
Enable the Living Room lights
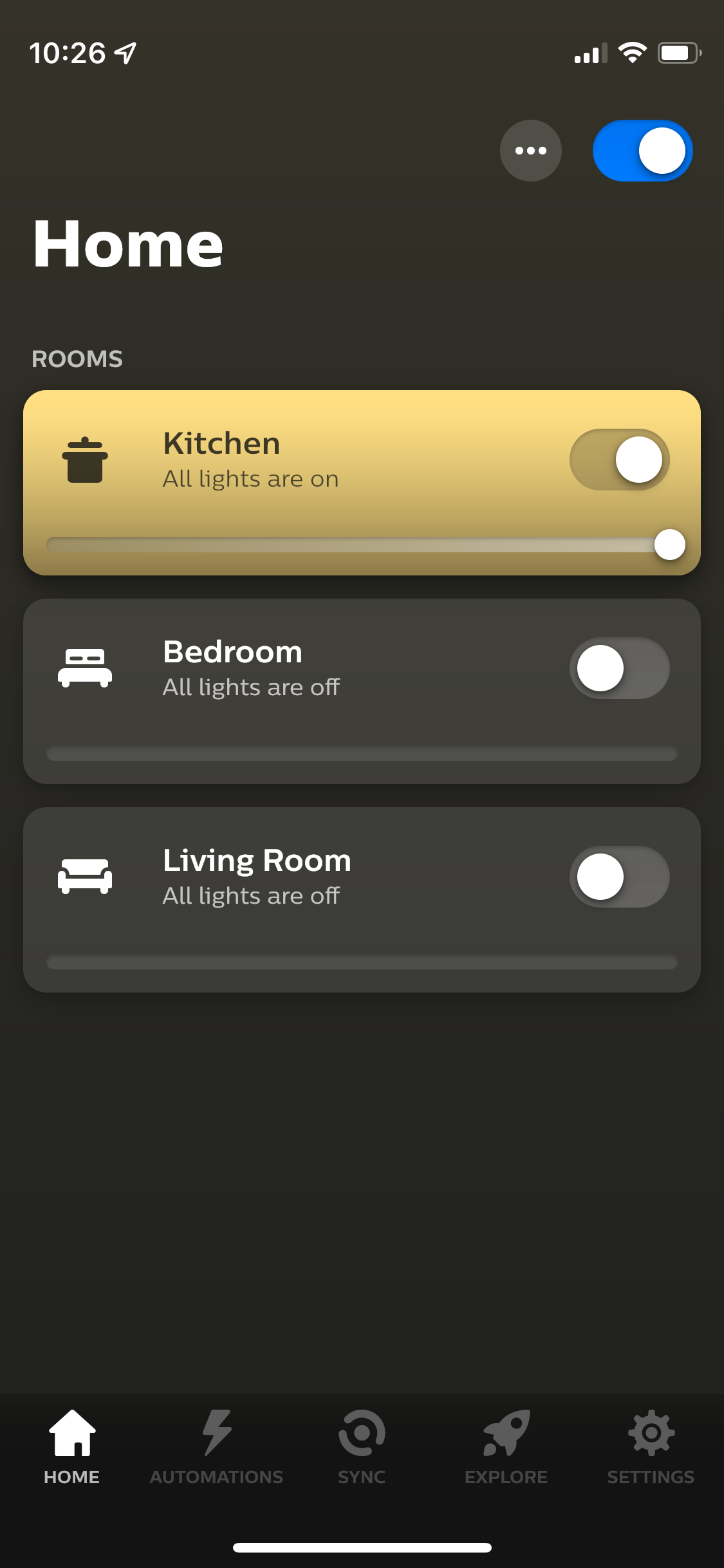(x=619, y=877)
